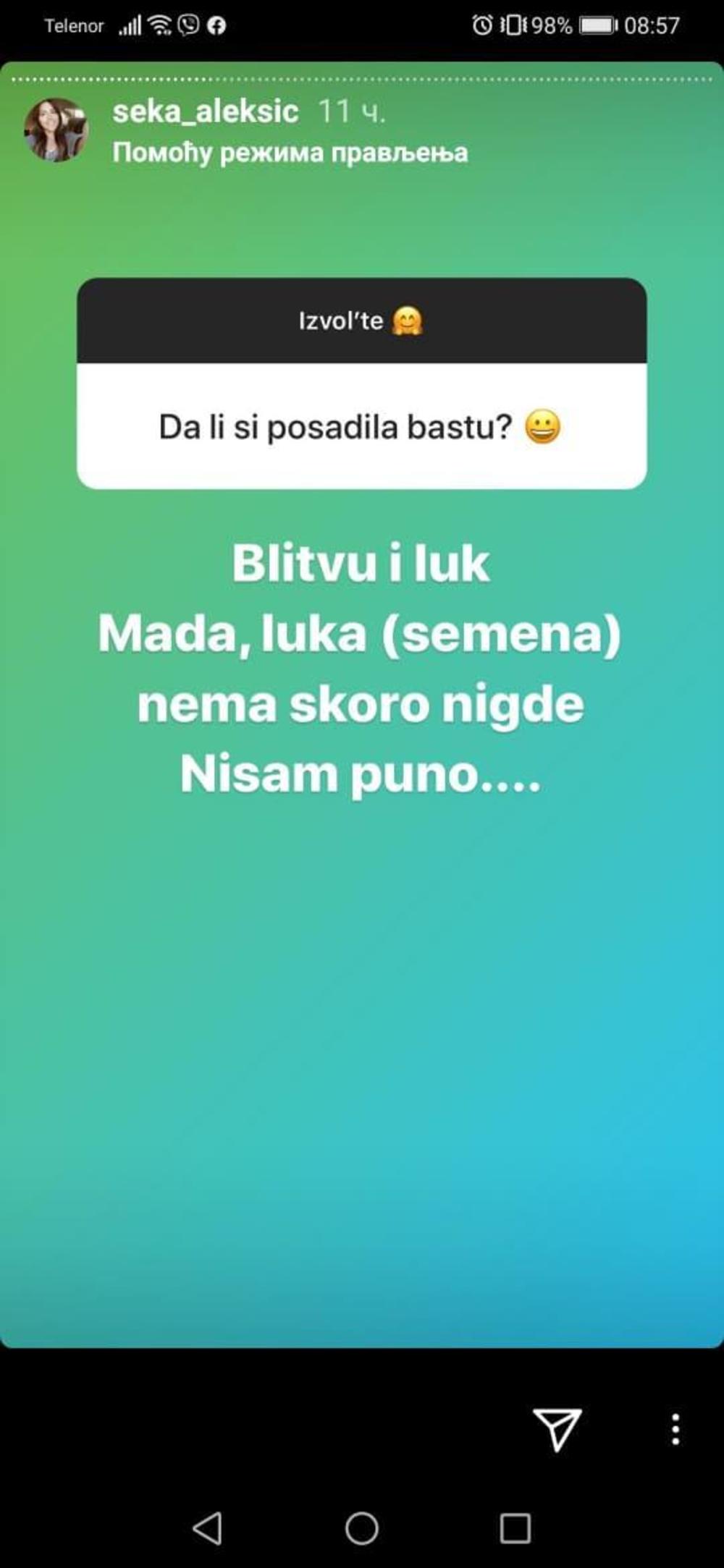Open seka_aleksic's profile picture
This screenshot has height=1568, width=724.
(56, 130)
